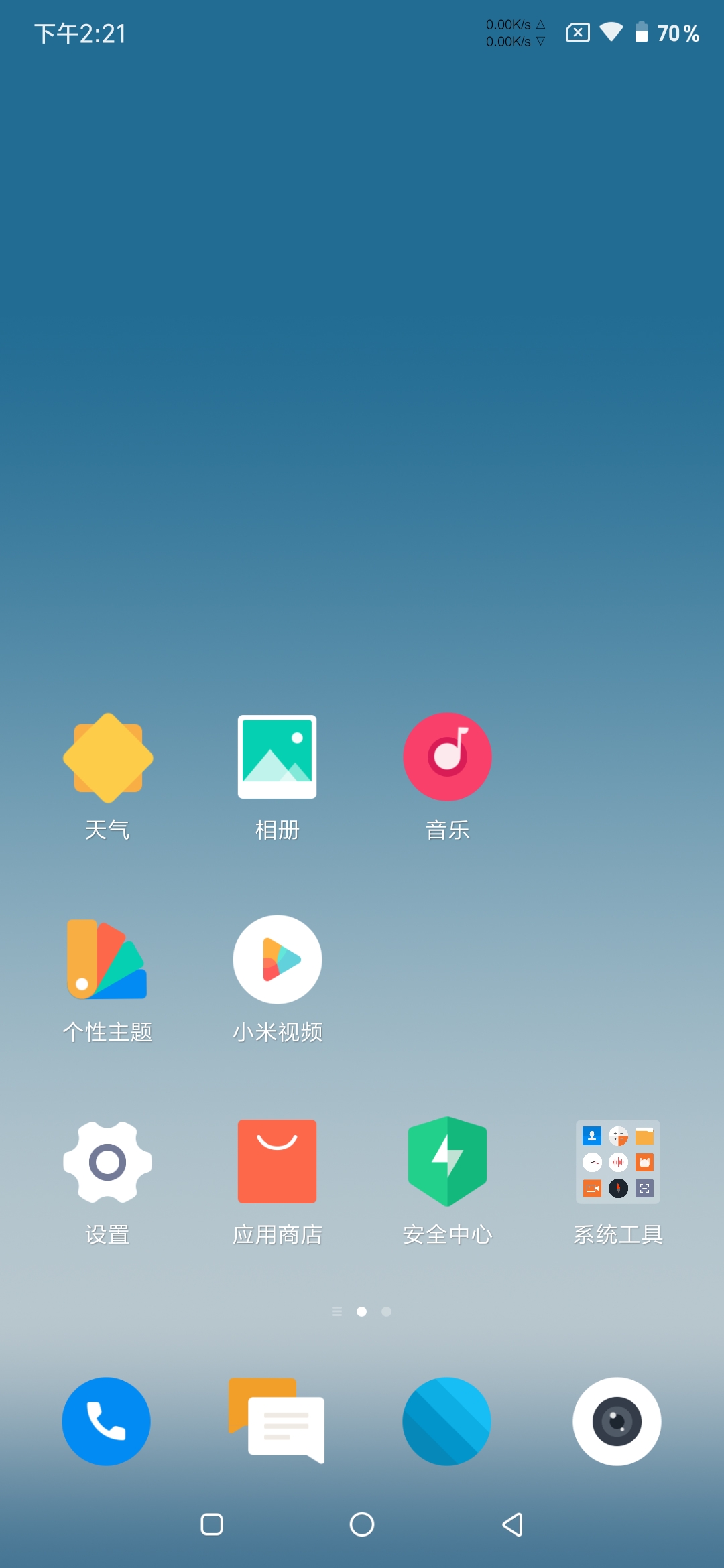724x1568 pixels.
Task: Tap the home navigation button
Action: pyautogui.click(x=362, y=1524)
